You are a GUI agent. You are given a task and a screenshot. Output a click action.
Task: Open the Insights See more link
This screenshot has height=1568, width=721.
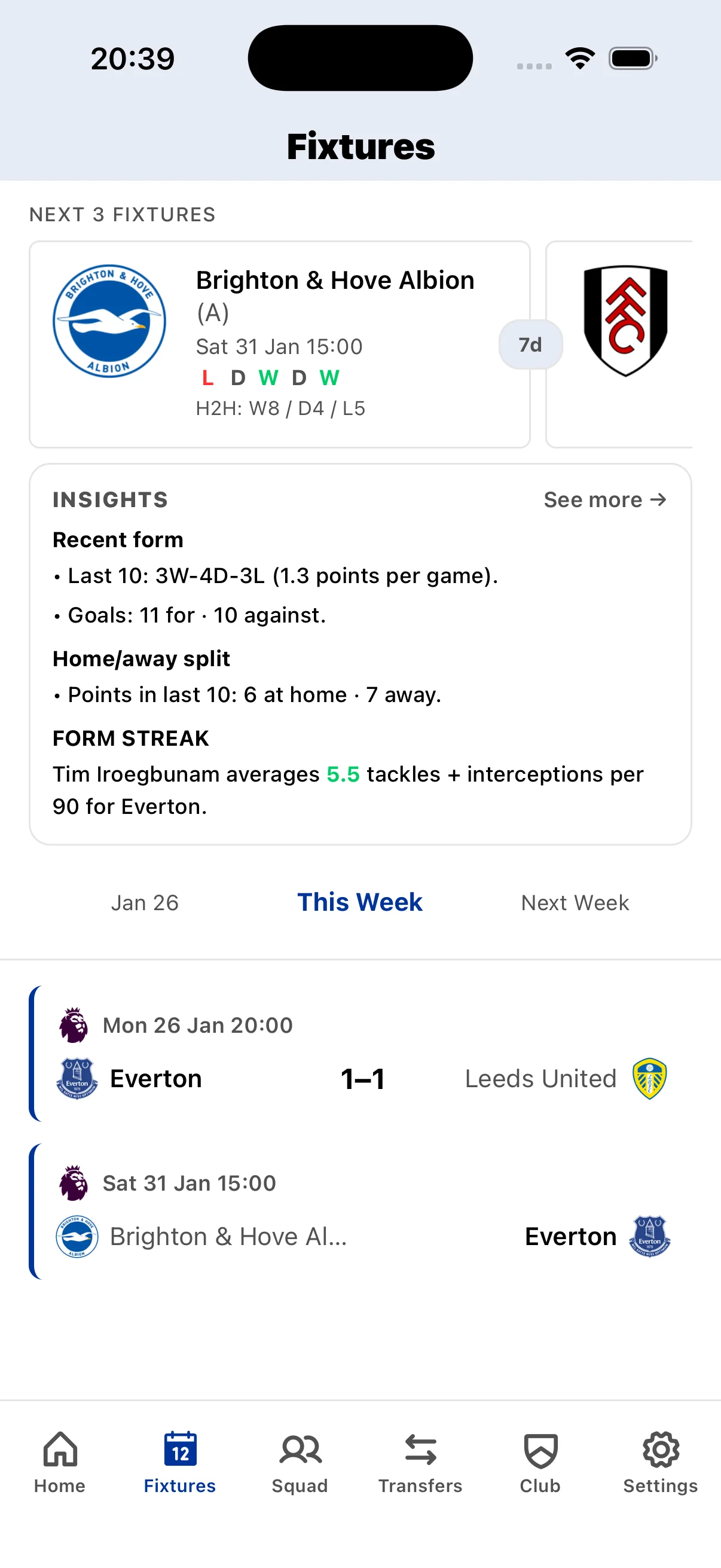coord(604,499)
